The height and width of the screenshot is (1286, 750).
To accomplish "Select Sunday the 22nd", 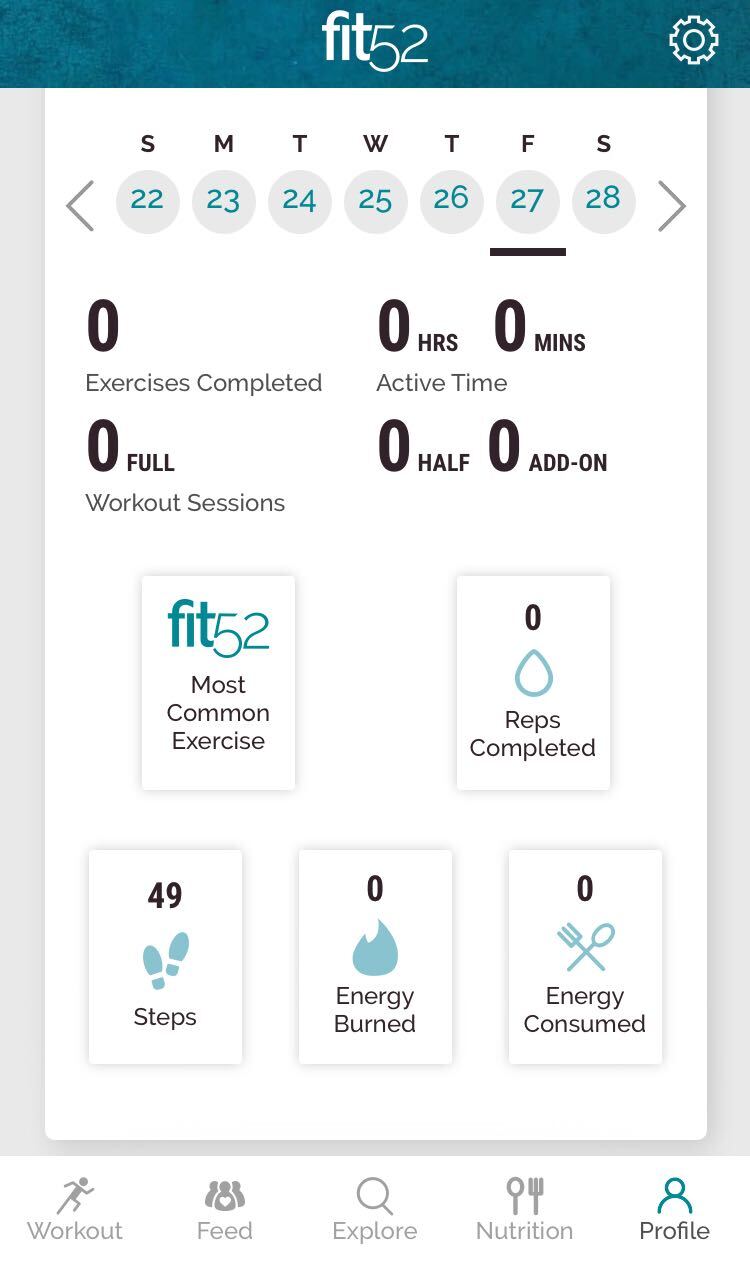I will pyautogui.click(x=148, y=201).
